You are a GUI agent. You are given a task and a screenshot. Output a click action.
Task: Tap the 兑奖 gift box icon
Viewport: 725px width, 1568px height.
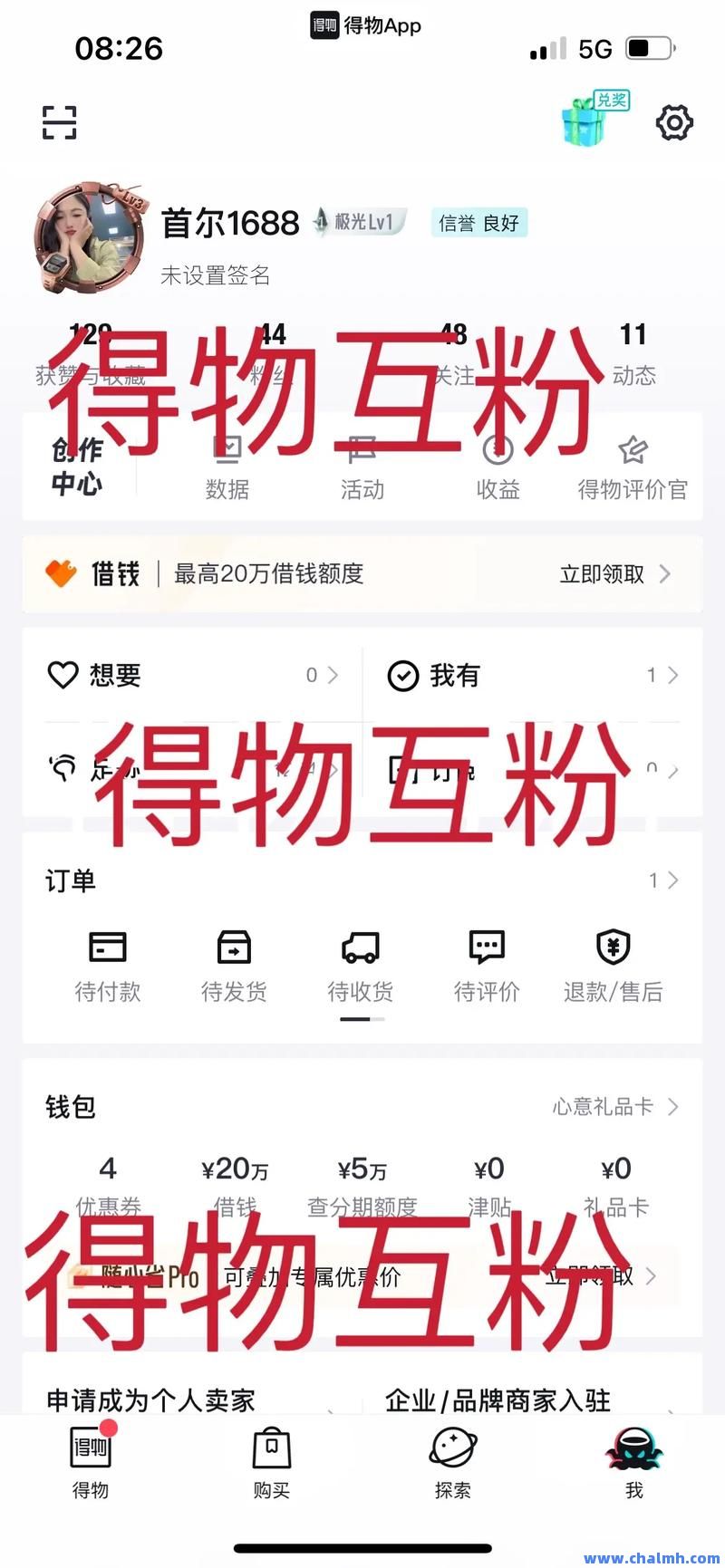point(585,121)
